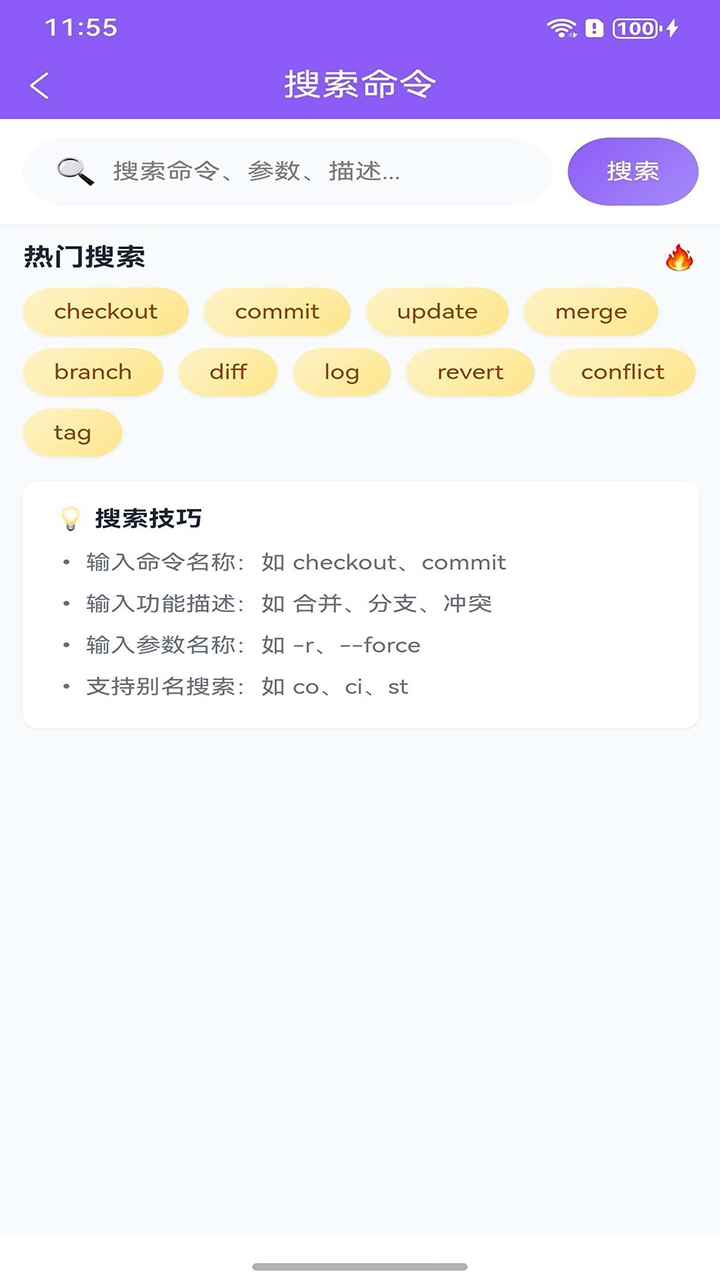
Task: Select the branch hot search tag
Action: point(93,372)
